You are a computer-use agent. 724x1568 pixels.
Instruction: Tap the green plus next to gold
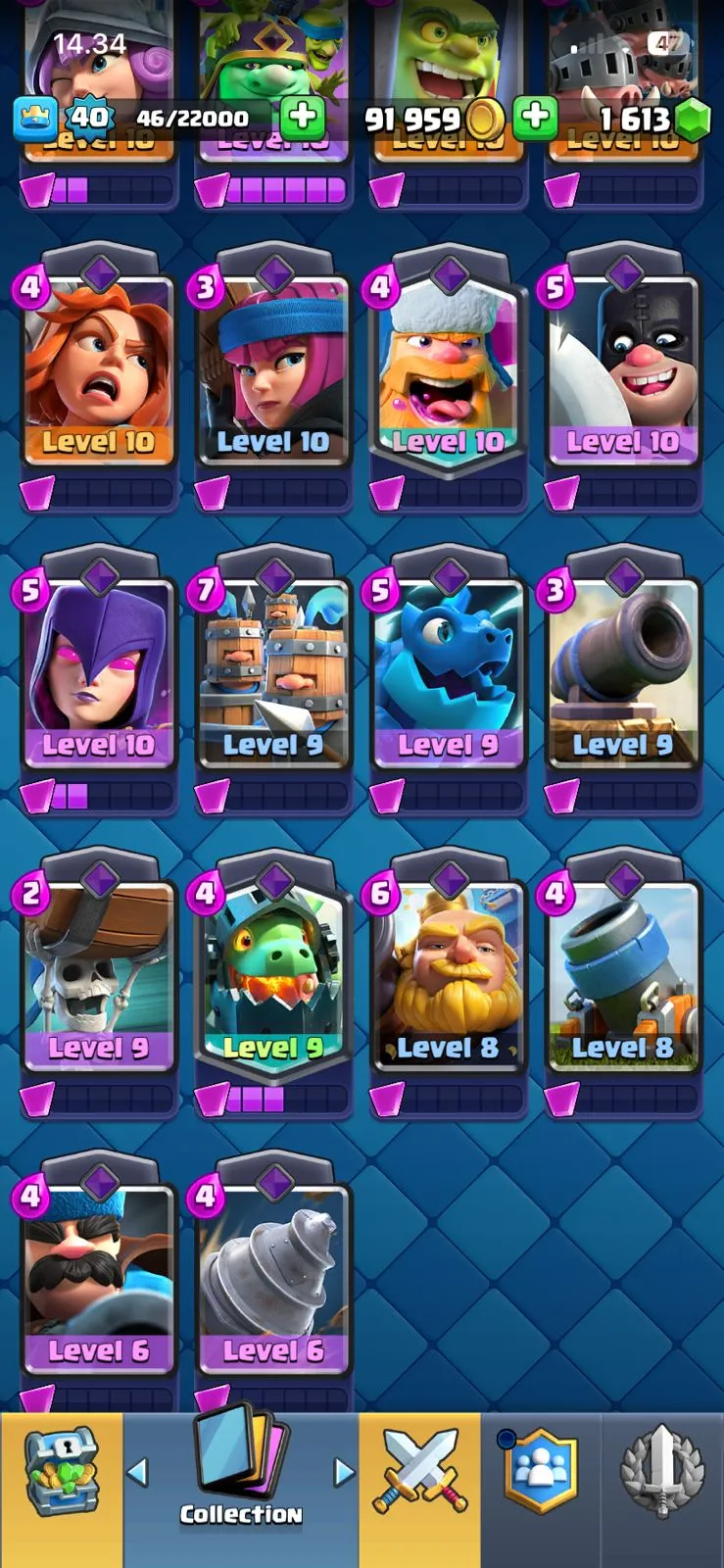pos(535,118)
